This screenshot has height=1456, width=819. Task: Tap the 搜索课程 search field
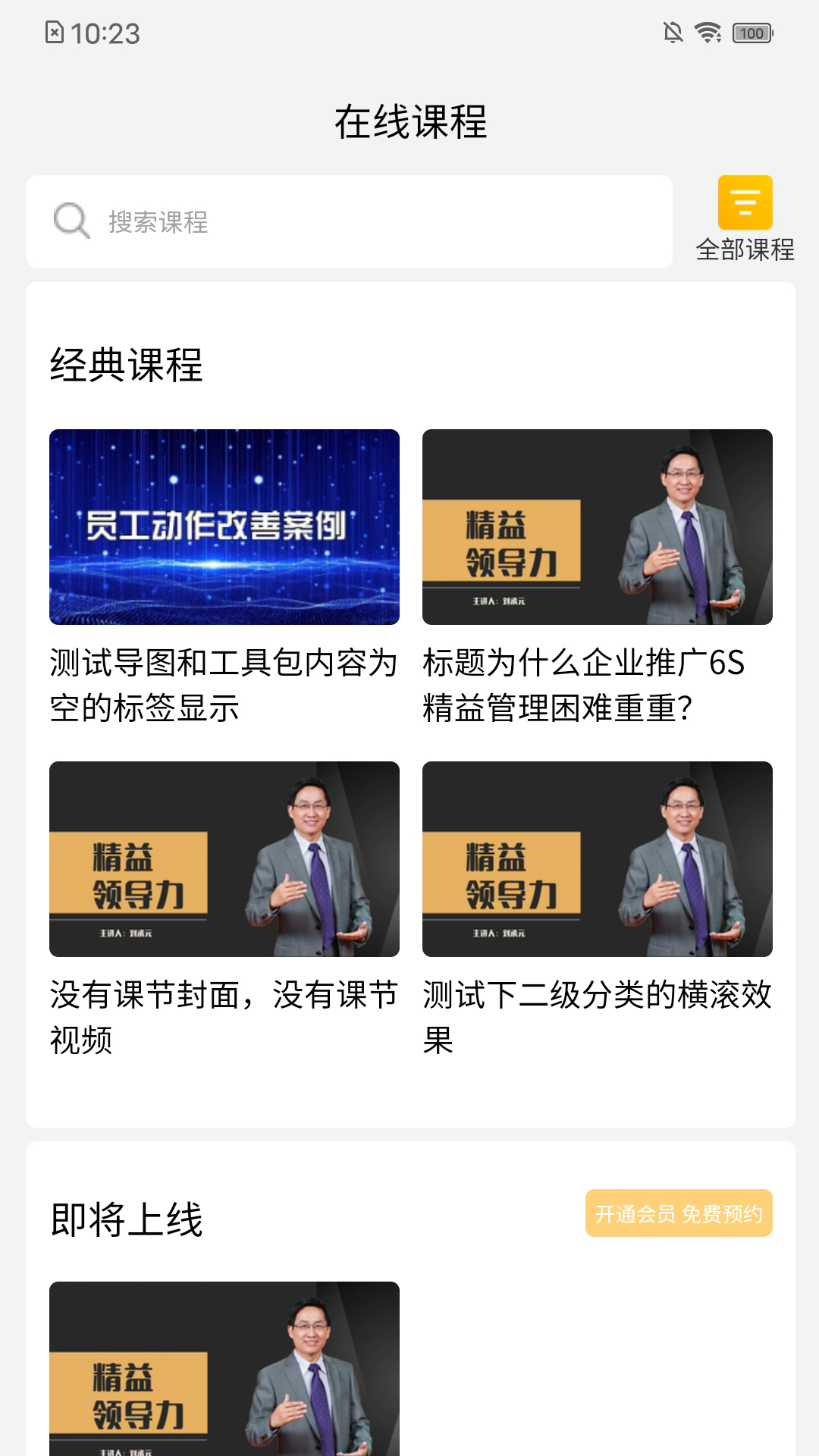(x=349, y=221)
